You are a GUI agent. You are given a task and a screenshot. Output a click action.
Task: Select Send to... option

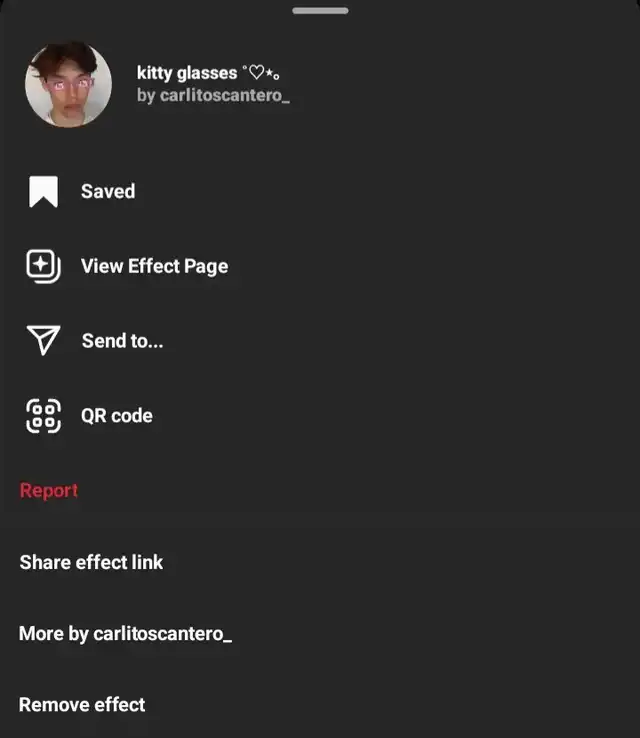[122, 341]
